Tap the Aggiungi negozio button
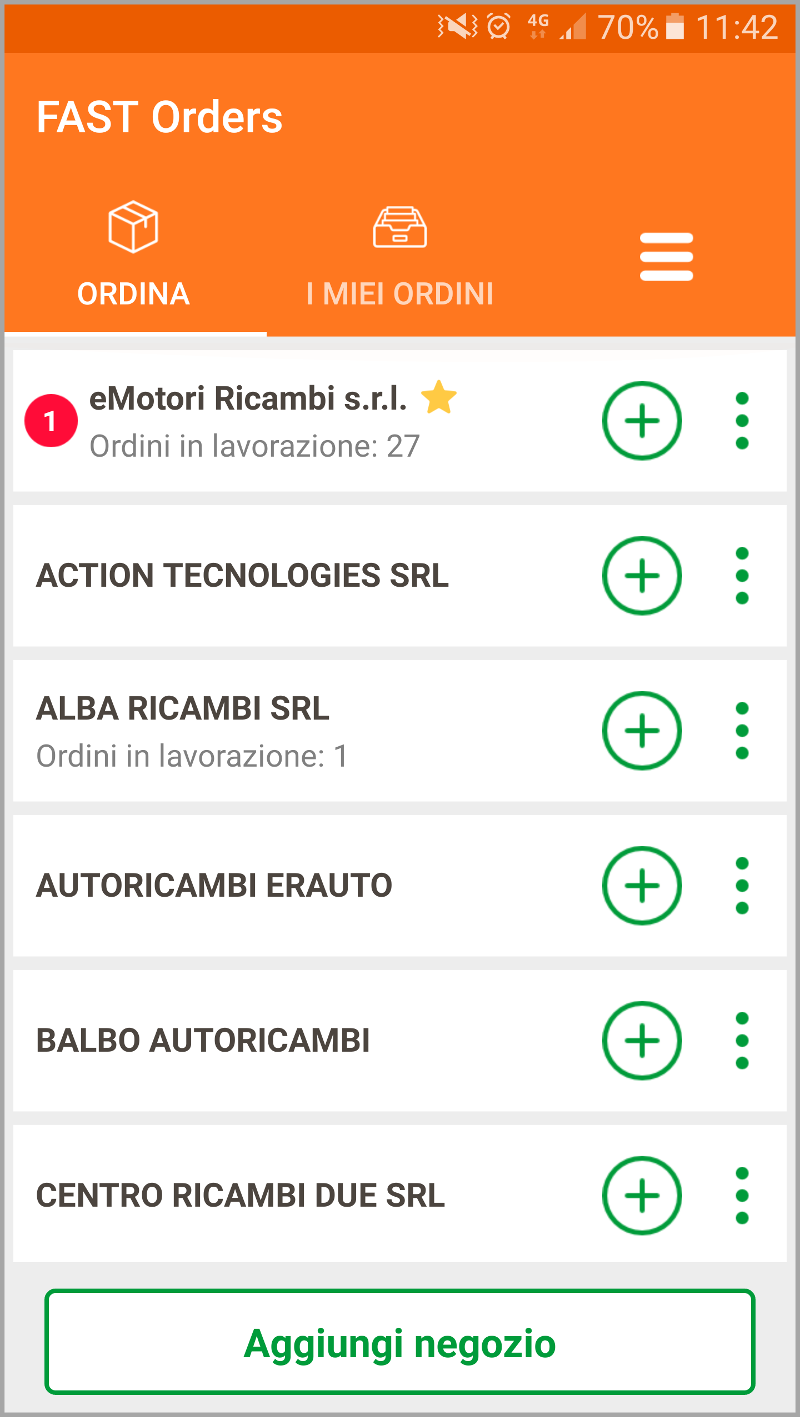Image resolution: width=800 pixels, height=1417 pixels. click(400, 1342)
